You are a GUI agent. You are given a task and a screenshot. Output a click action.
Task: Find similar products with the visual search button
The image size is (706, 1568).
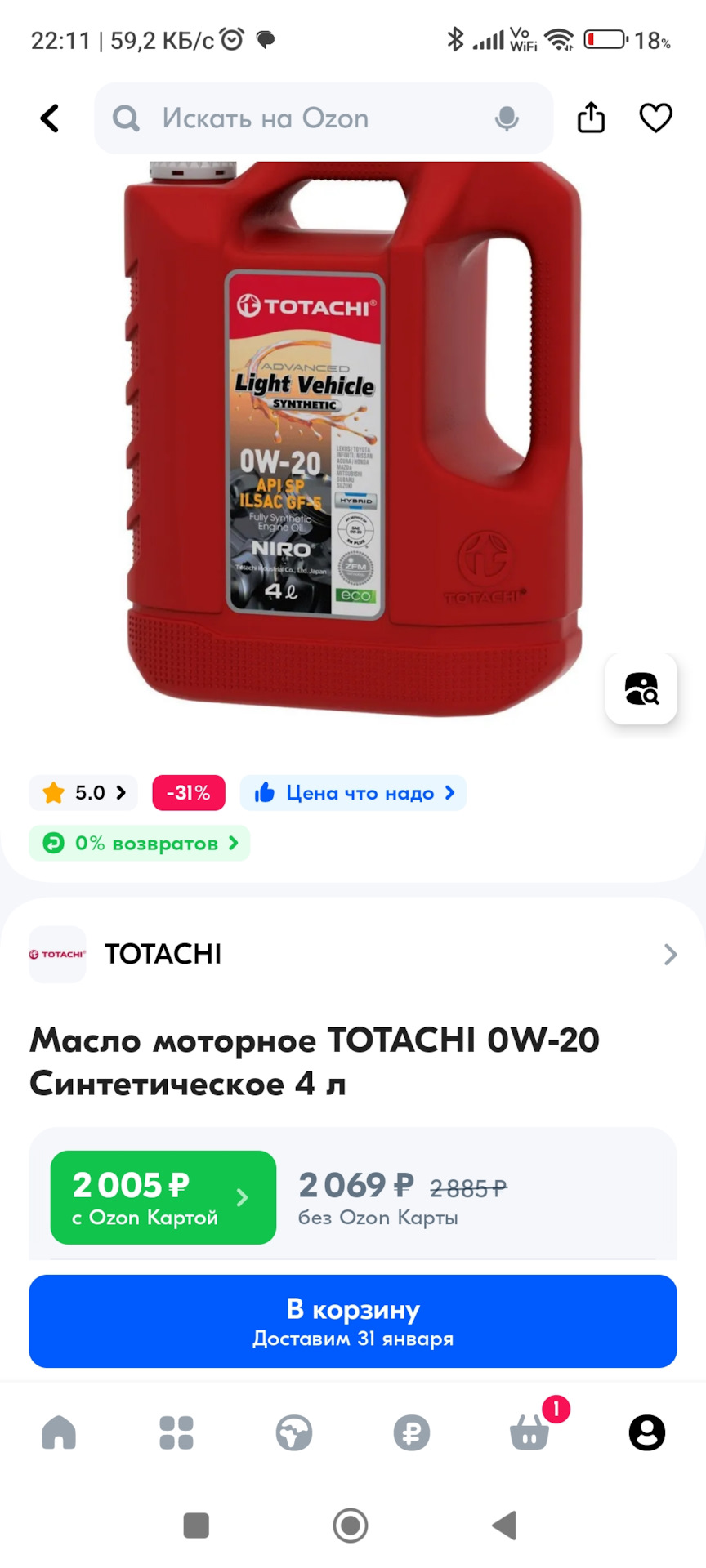pyautogui.click(x=641, y=688)
